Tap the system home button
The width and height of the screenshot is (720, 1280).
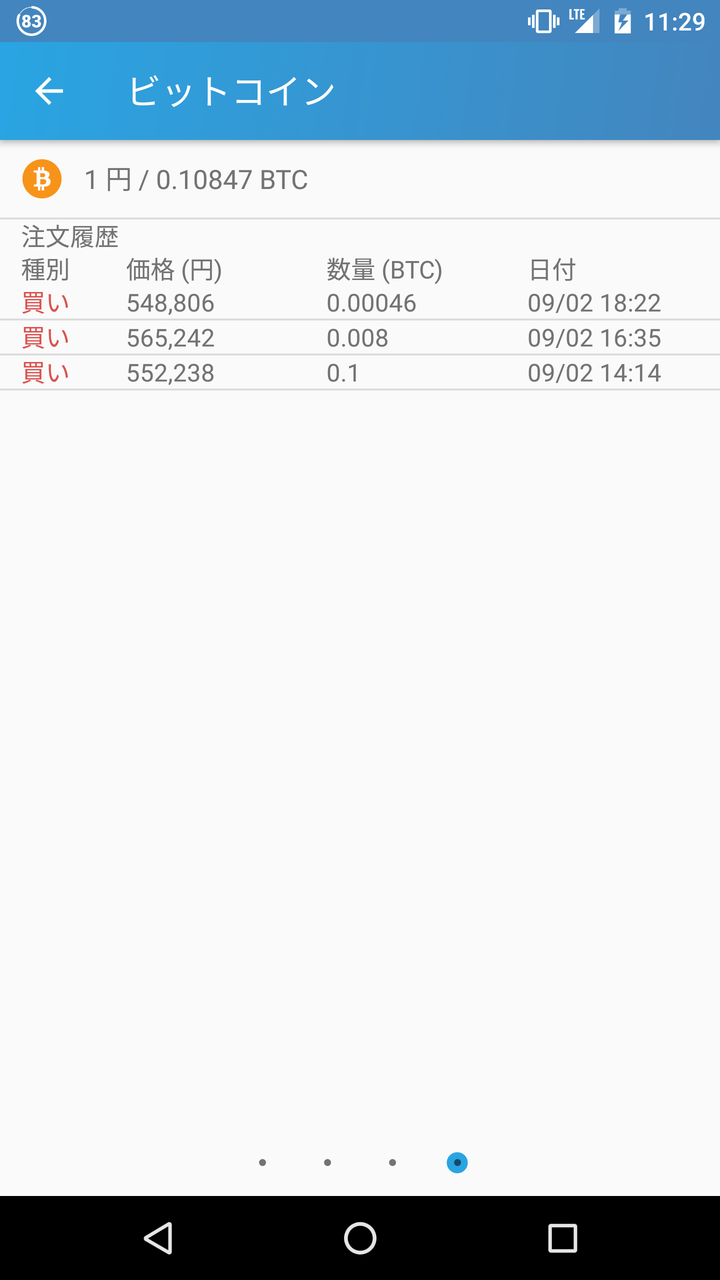(360, 1238)
